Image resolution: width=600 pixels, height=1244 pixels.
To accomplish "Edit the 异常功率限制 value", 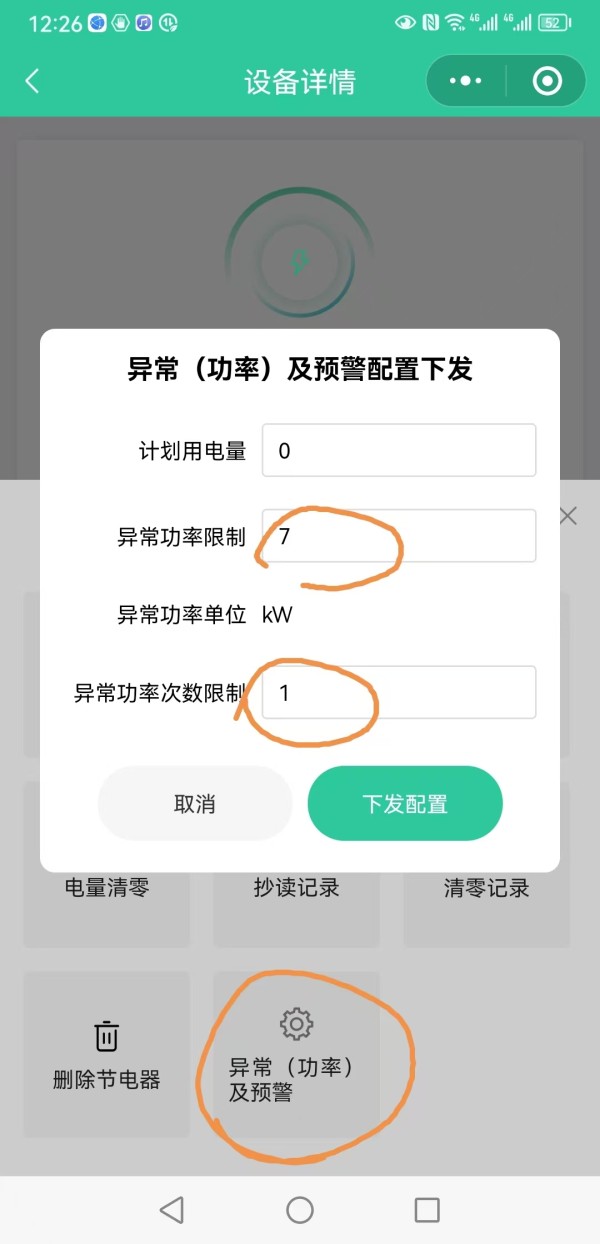I will pos(399,535).
